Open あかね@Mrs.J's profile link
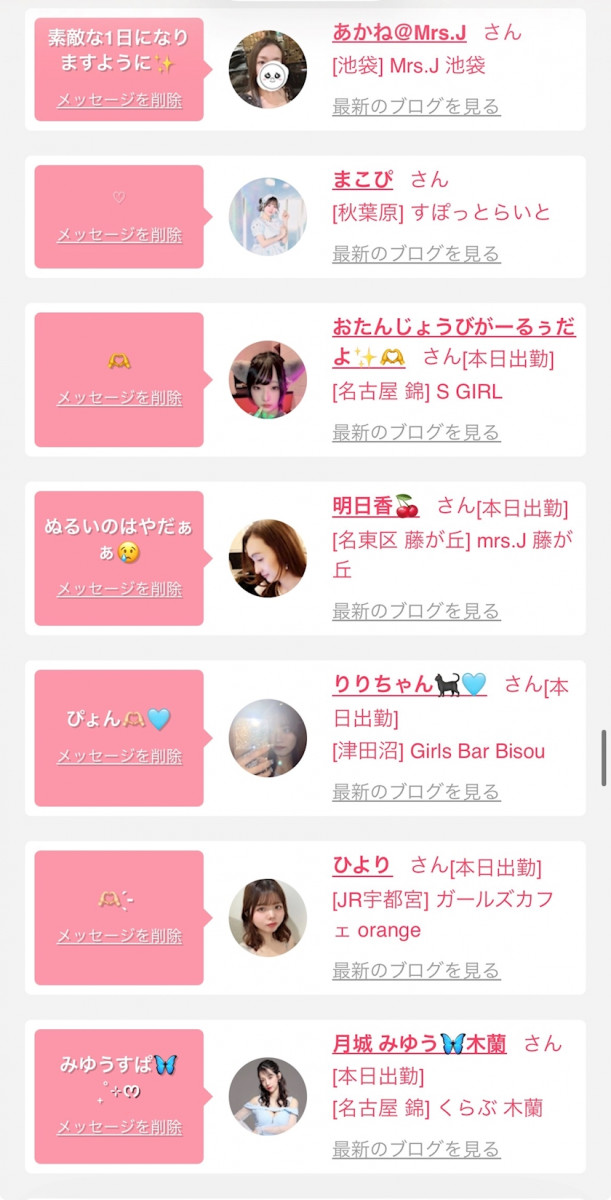The image size is (611, 1200). 399,31
